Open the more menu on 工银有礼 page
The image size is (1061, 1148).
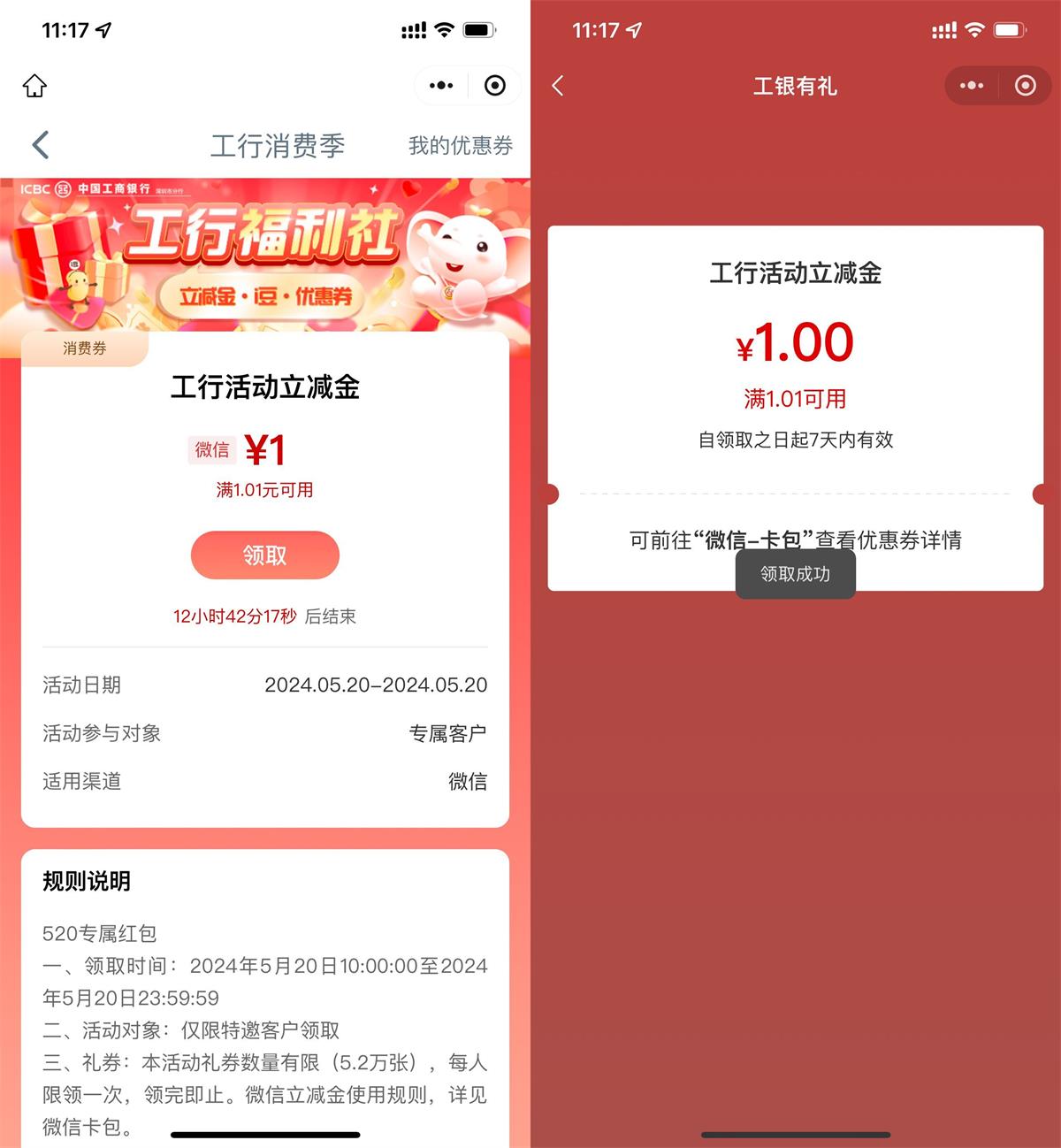[x=972, y=86]
